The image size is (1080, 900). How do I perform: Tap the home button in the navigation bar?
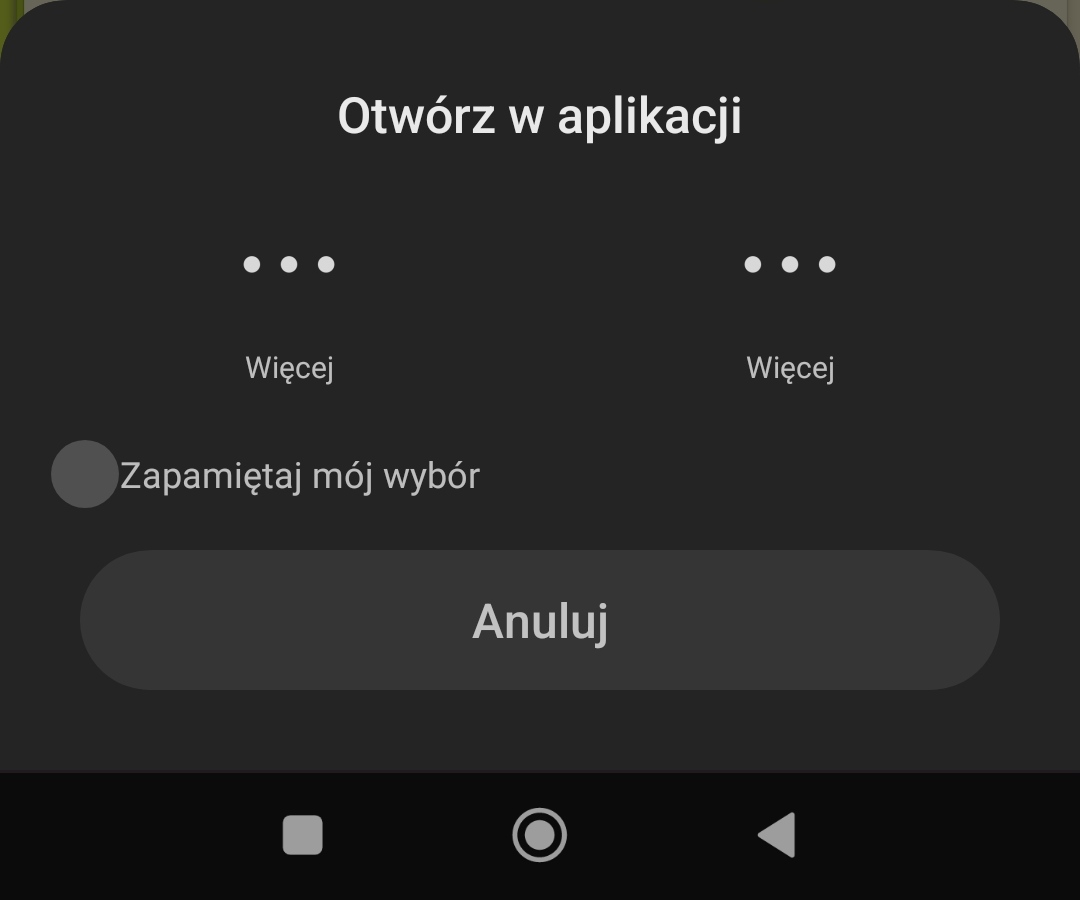[x=540, y=834]
